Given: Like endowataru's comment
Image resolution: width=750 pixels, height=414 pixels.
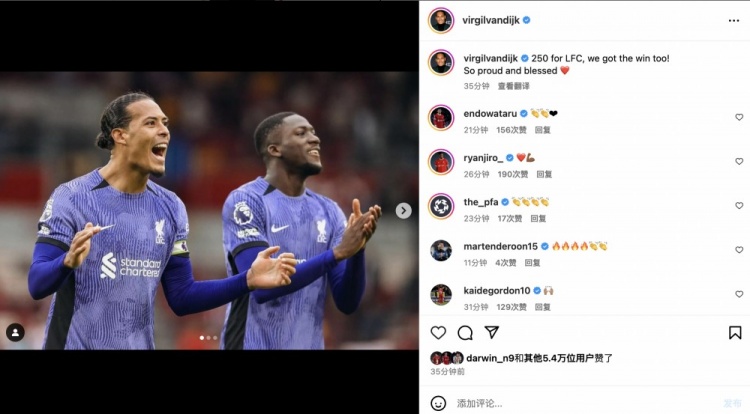Looking at the screenshot, I should point(739,117).
